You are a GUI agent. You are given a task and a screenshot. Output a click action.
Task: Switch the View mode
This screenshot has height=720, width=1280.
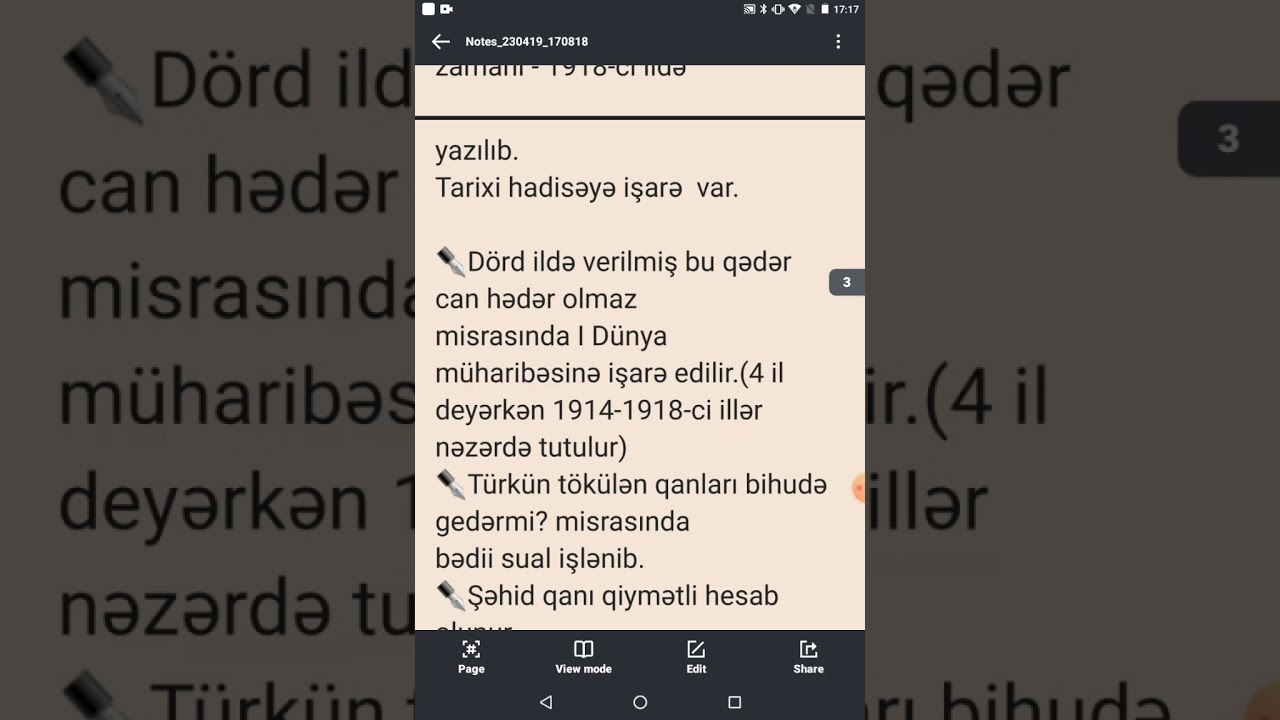click(583, 657)
